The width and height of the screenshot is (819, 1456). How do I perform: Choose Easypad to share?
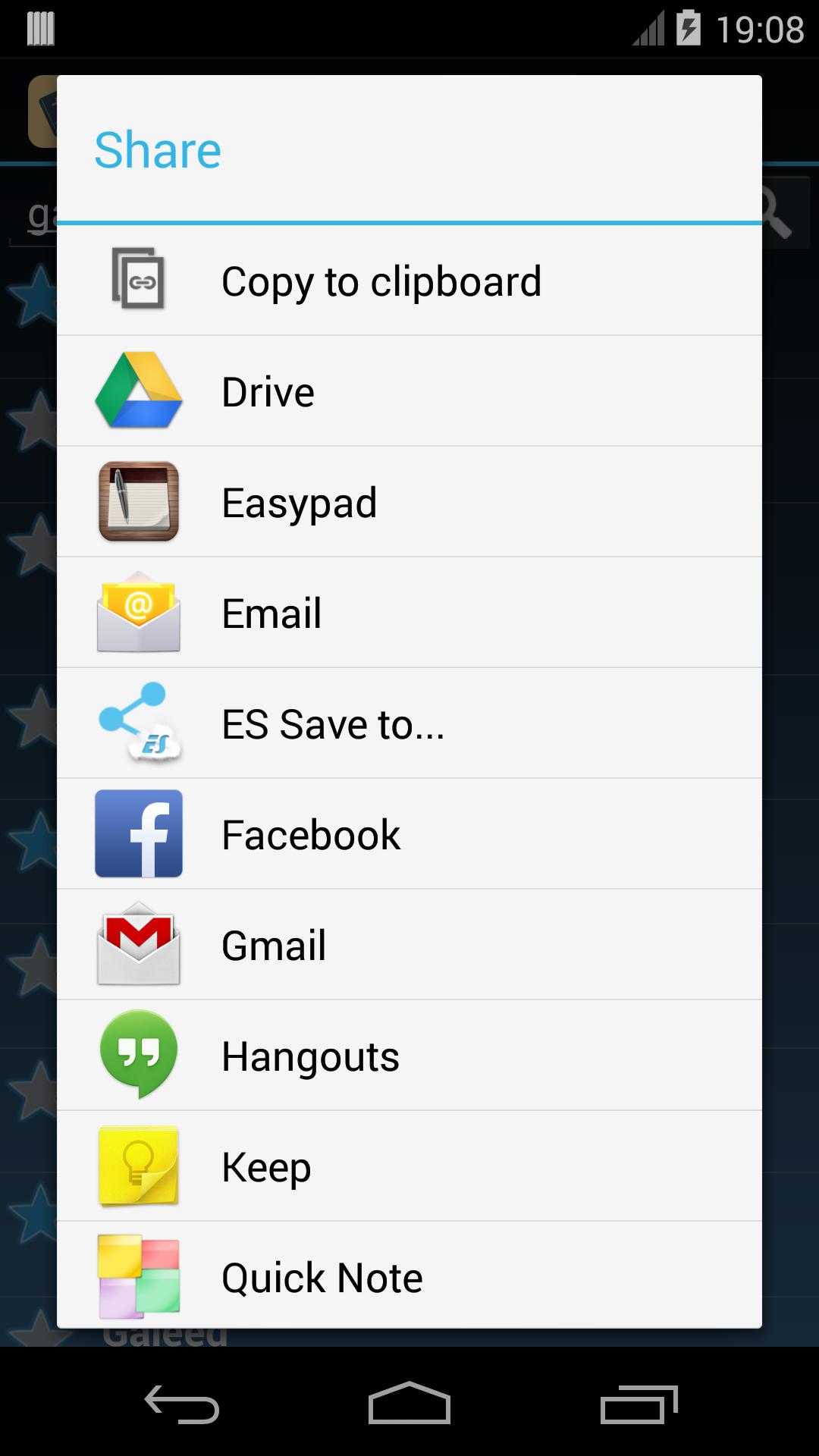[409, 502]
